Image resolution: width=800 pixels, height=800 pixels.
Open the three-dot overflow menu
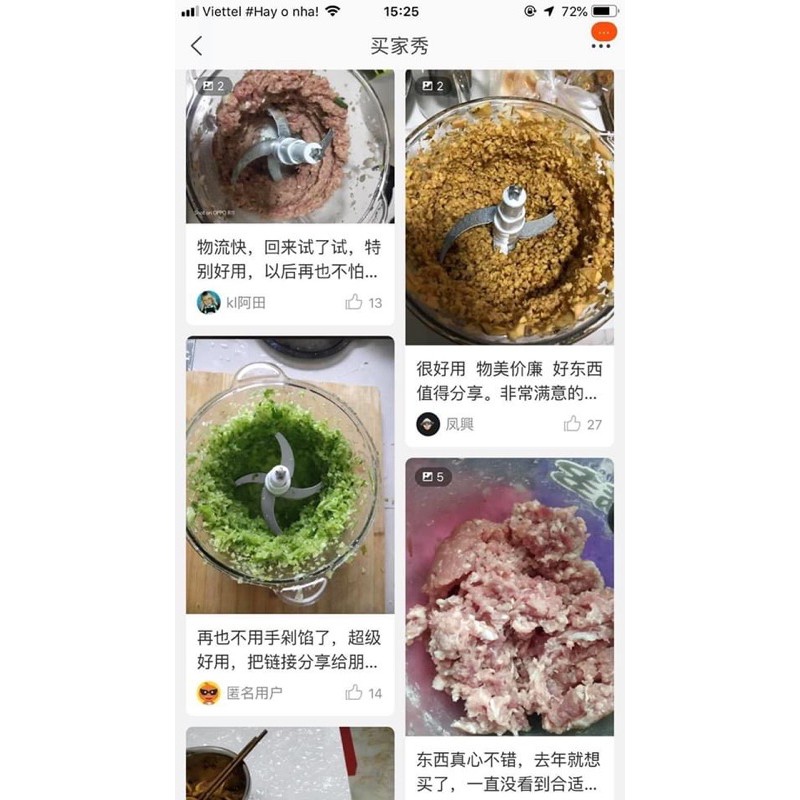[601, 45]
